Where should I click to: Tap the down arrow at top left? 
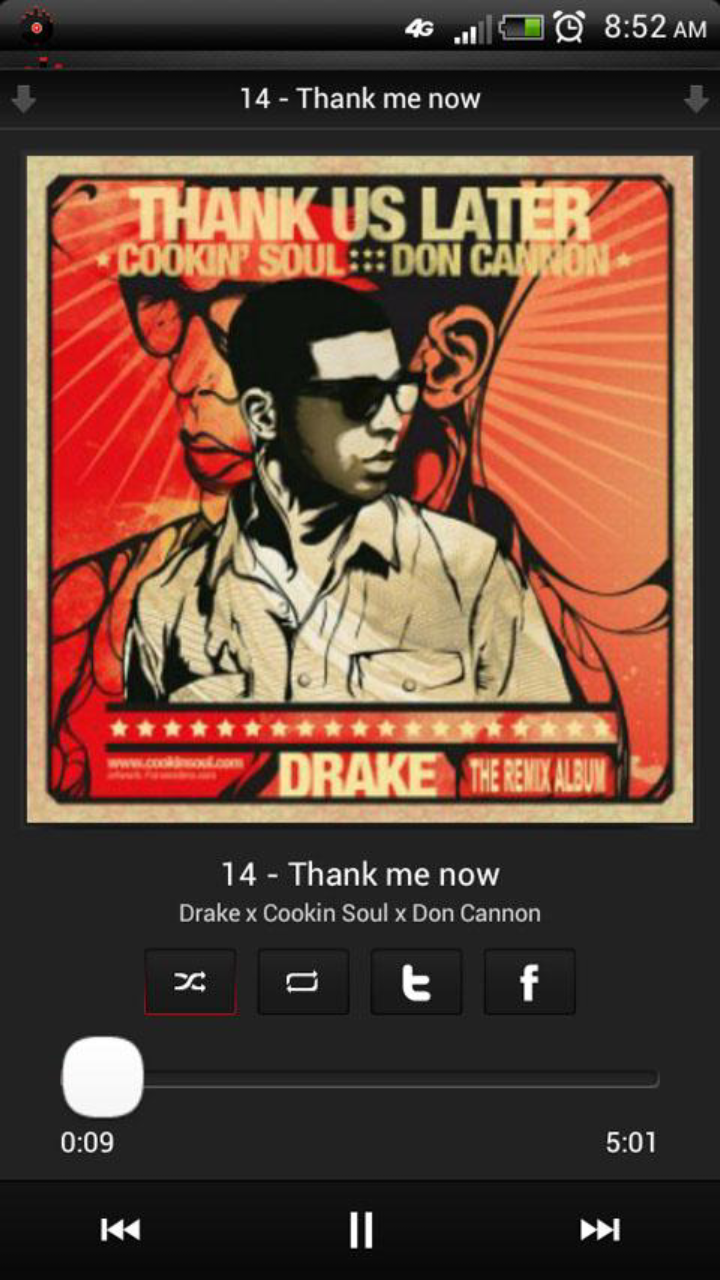[23, 99]
